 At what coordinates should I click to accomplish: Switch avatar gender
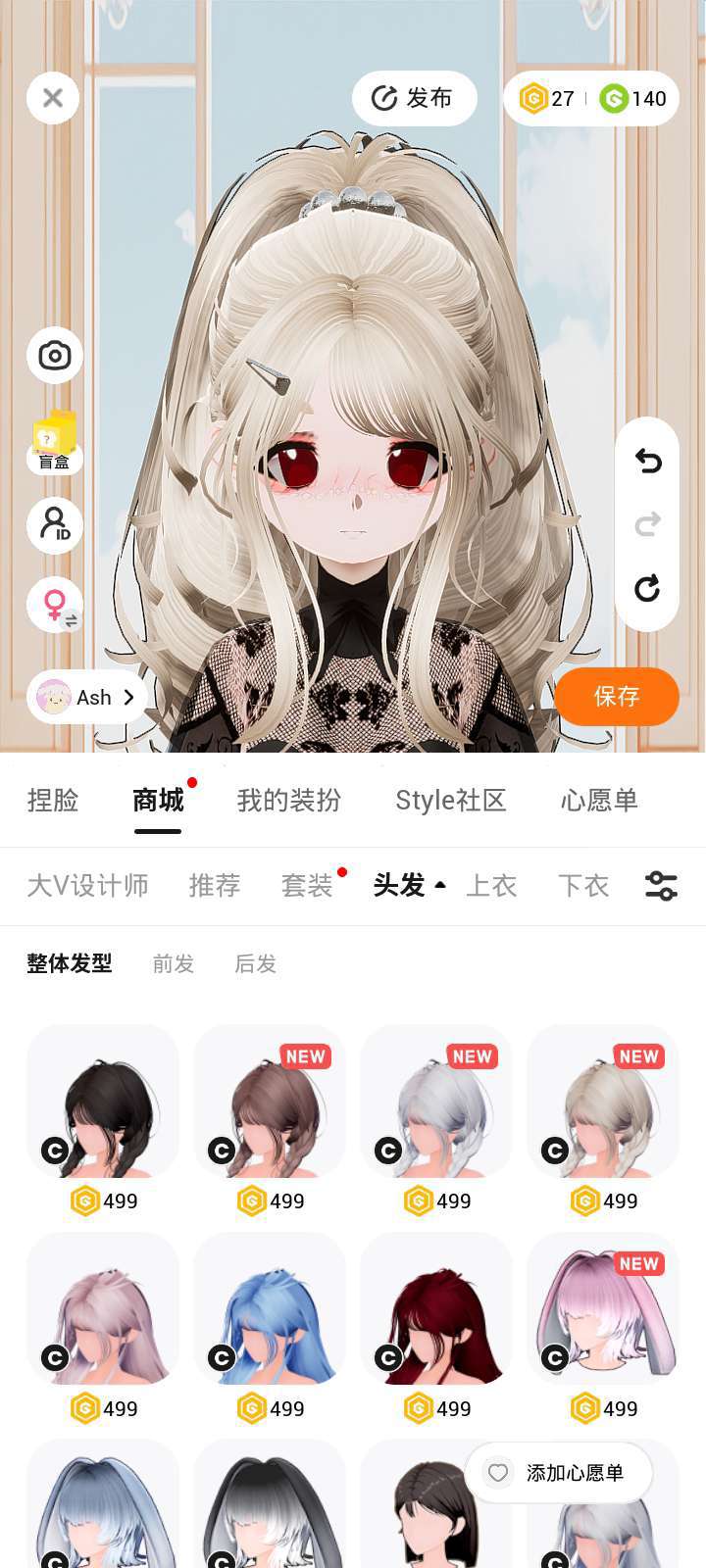click(55, 605)
